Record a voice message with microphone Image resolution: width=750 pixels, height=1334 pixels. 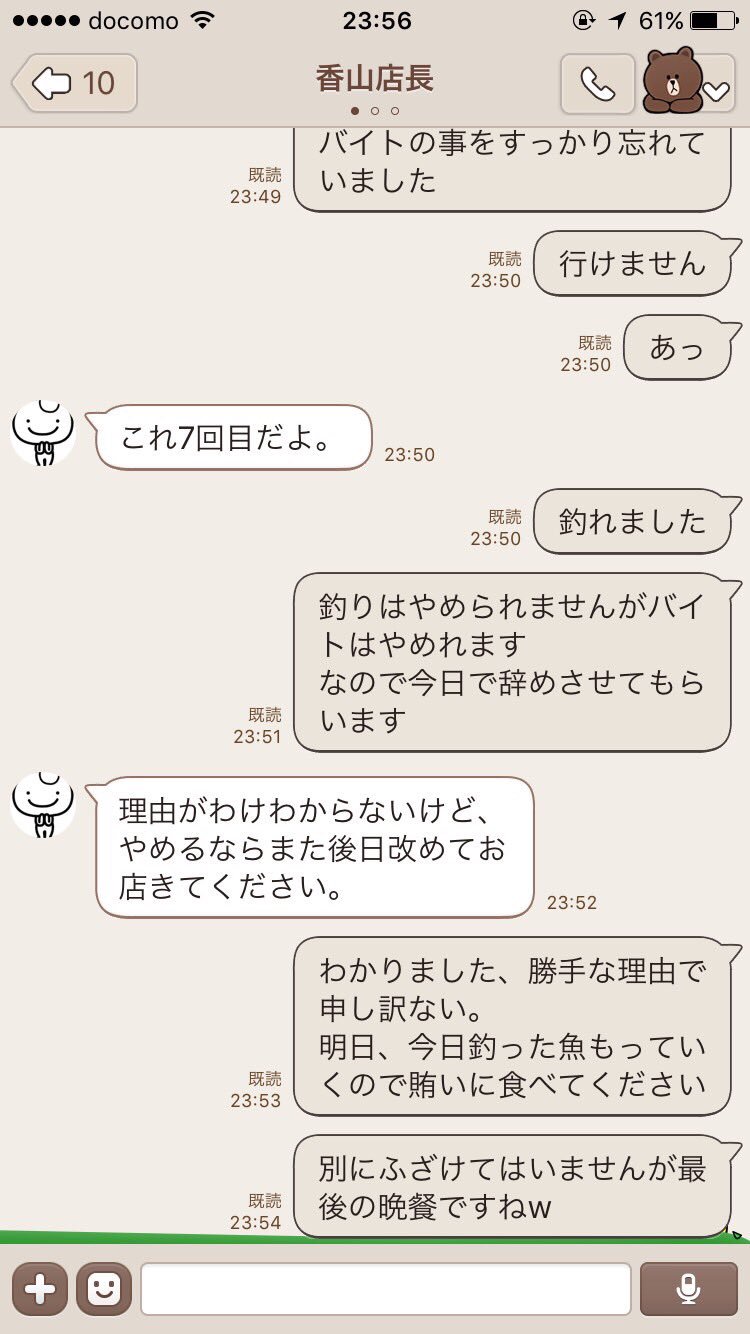[687, 1289]
